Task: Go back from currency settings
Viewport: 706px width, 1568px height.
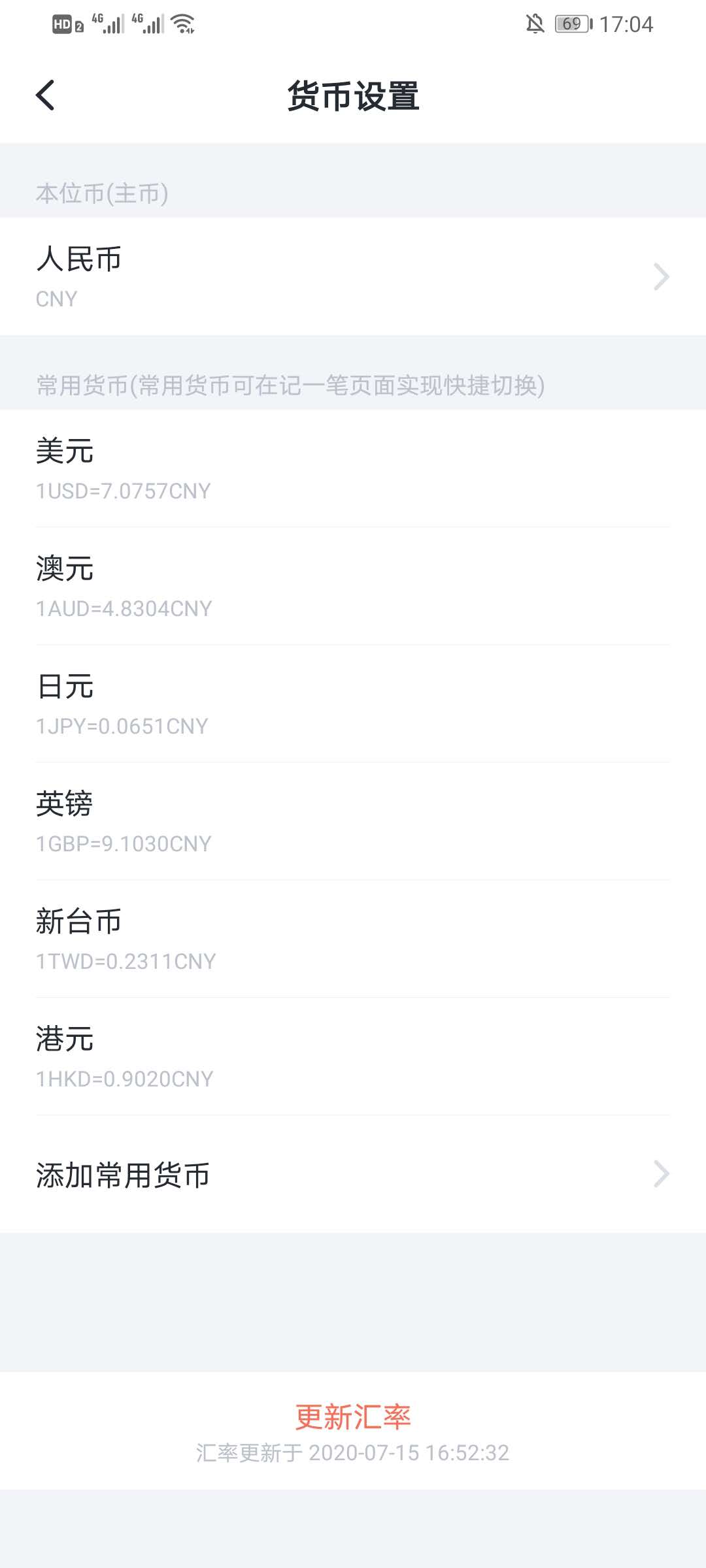Action: pyautogui.click(x=46, y=96)
